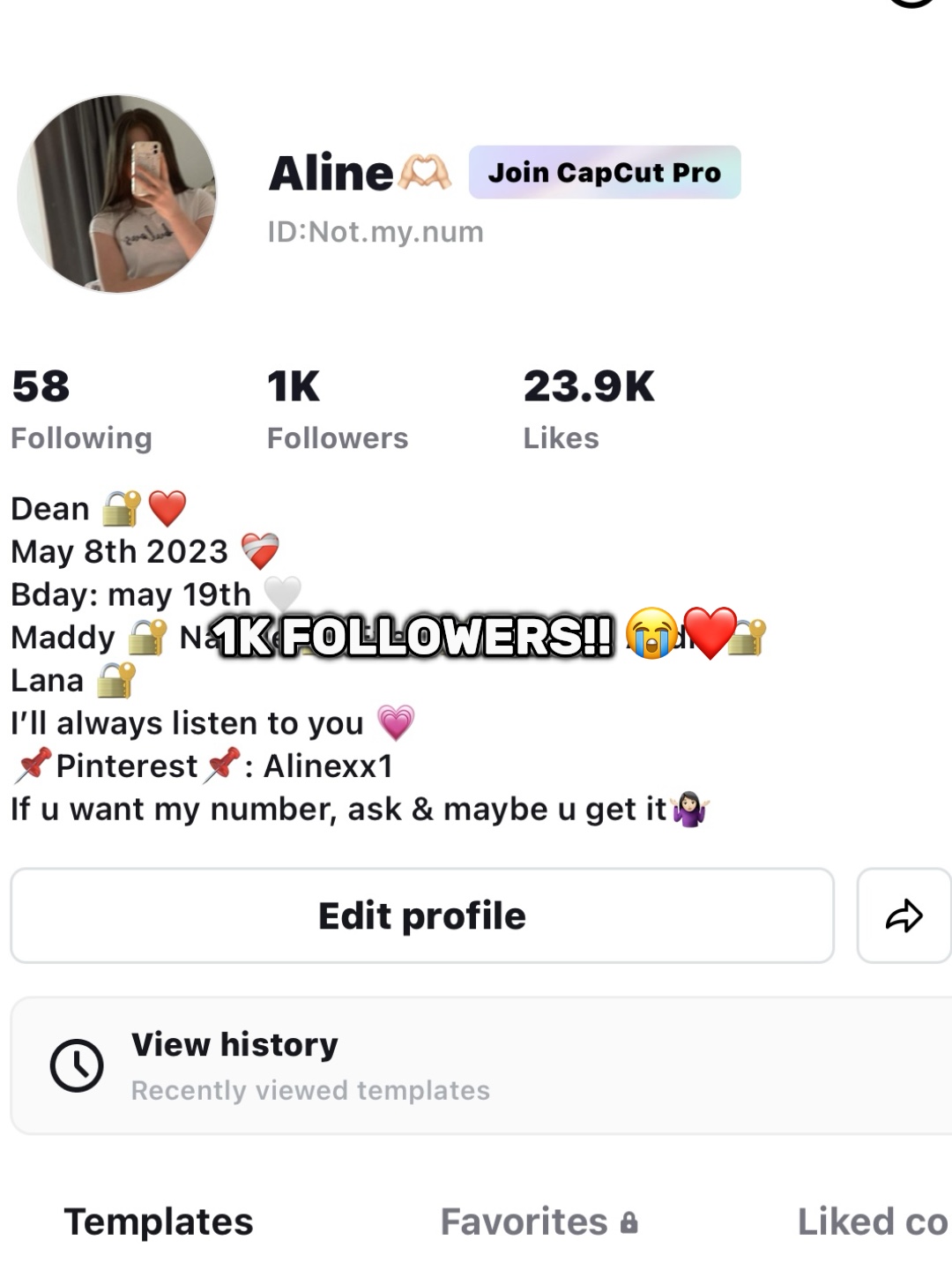The image size is (952, 1270).
Task: Tap the Join CapCut Pro button
Action: pyautogui.click(x=605, y=172)
